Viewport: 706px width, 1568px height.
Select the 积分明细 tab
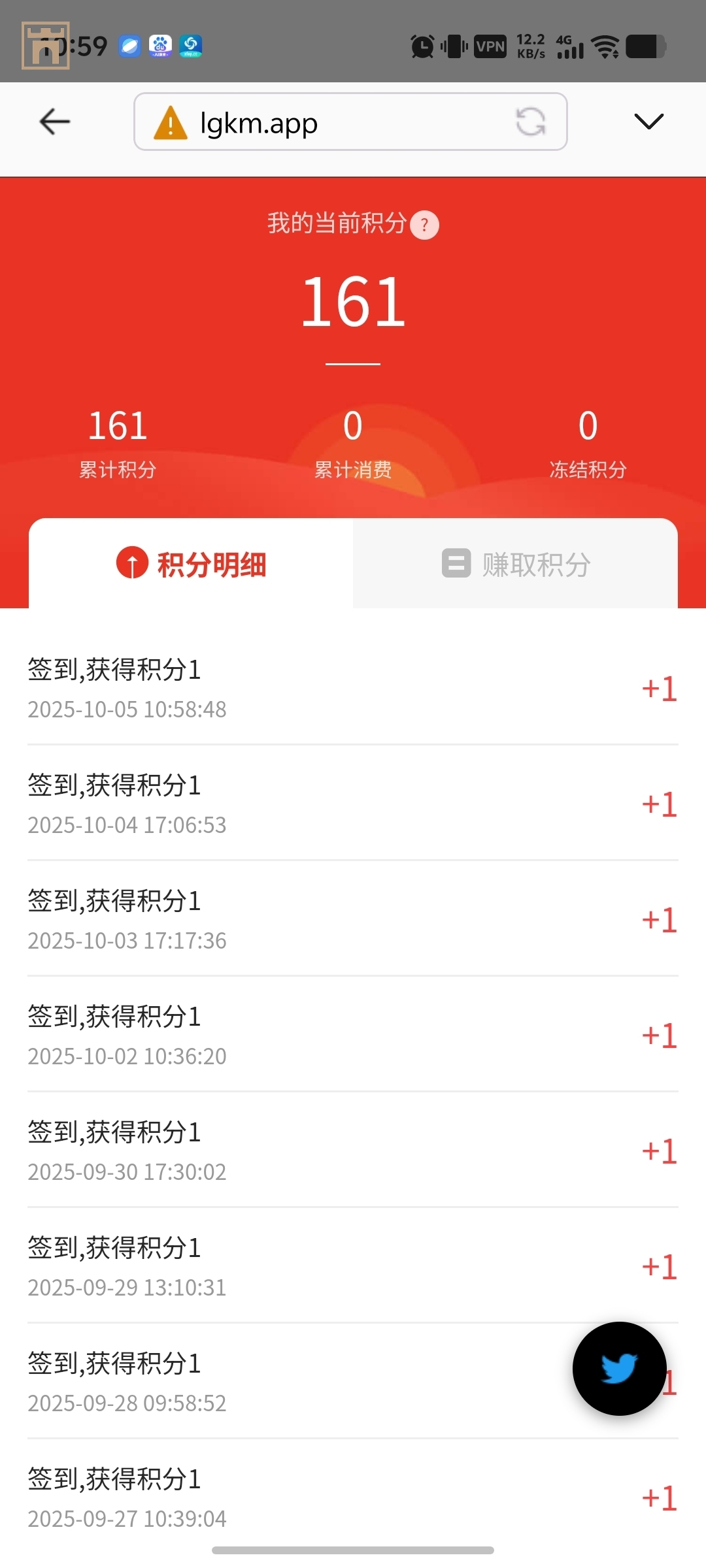pos(191,564)
